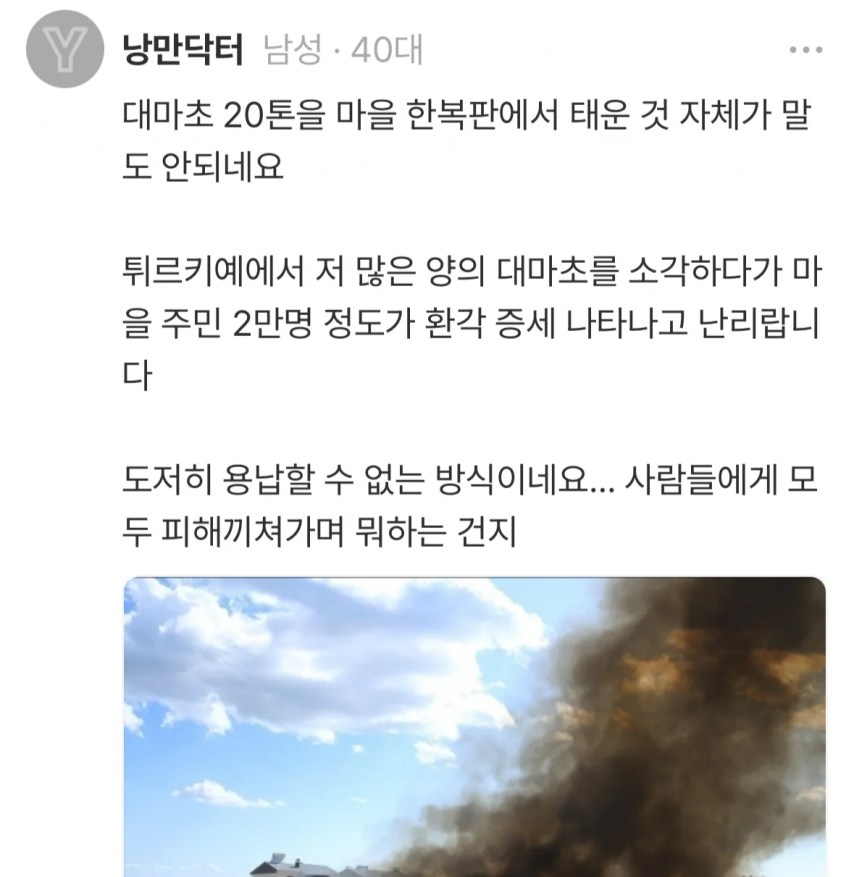Open the three-dot menu on 낭만닥터's post

click(x=806, y=49)
